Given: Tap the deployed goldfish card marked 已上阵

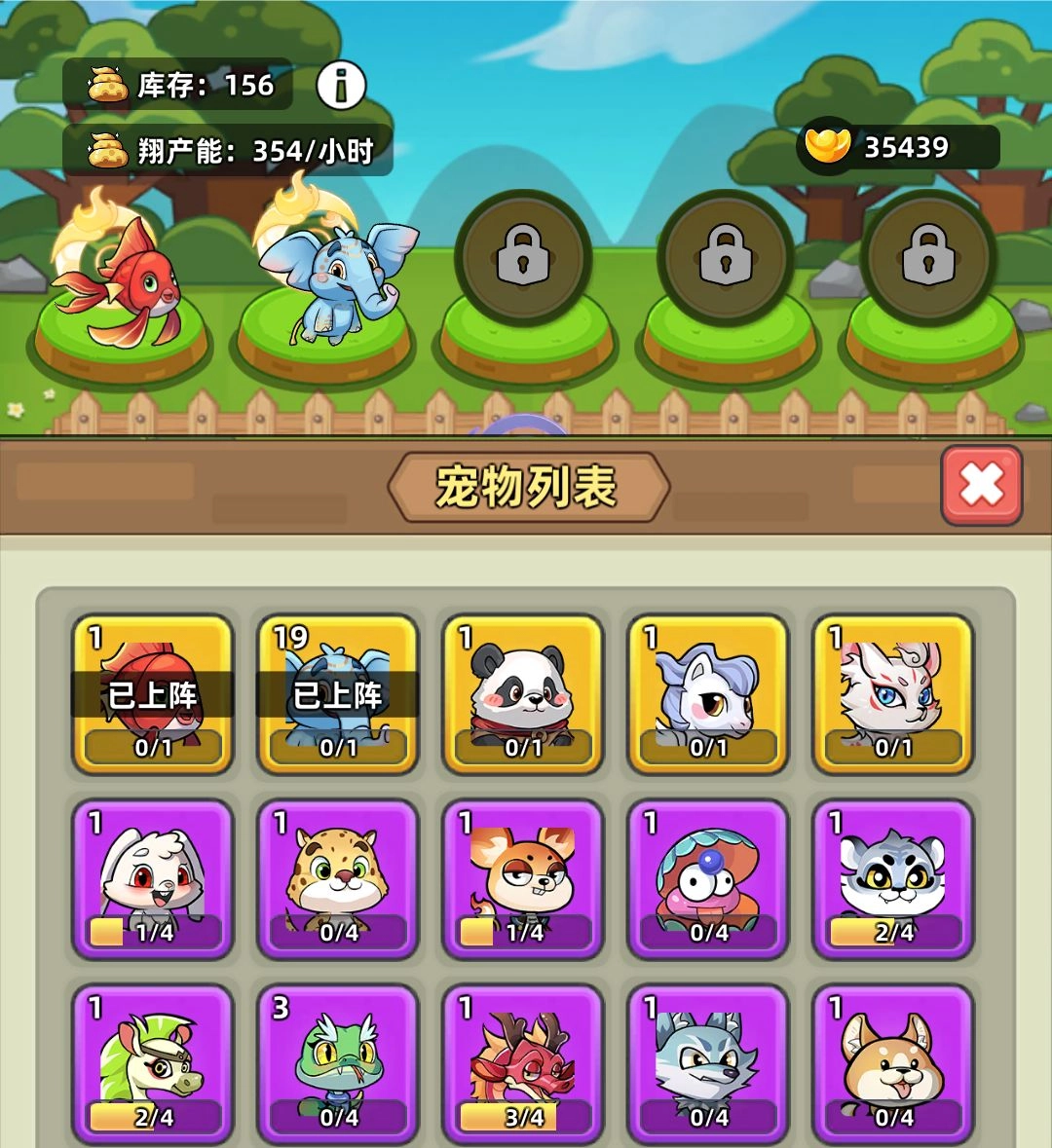Looking at the screenshot, I should click(x=153, y=694).
